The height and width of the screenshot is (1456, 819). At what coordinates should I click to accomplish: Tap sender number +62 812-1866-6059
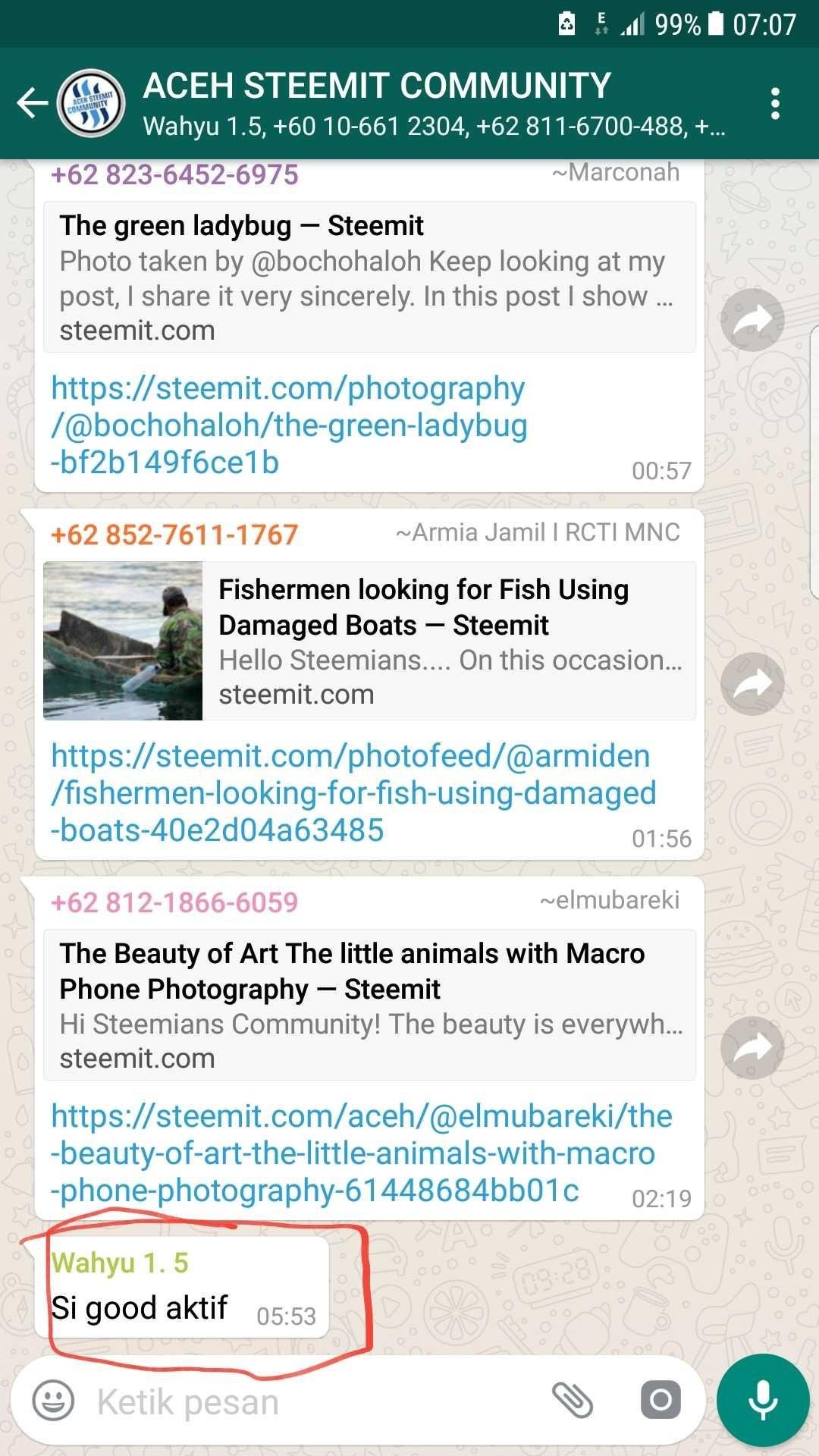pos(174,902)
